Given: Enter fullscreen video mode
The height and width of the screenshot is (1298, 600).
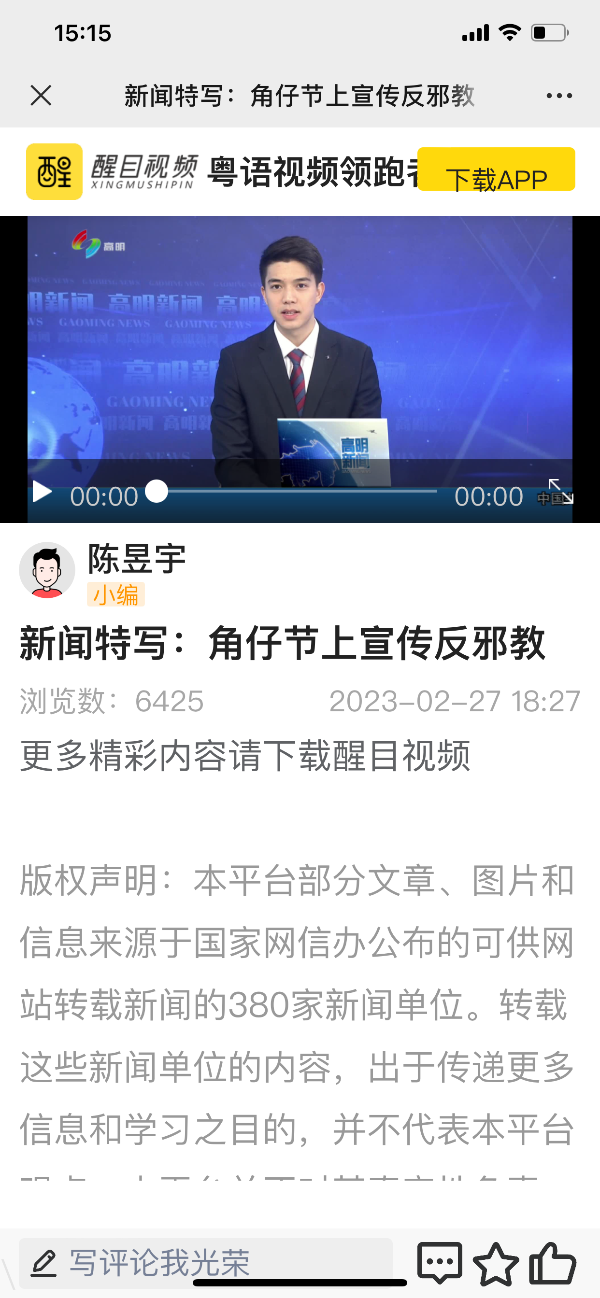Looking at the screenshot, I should [560, 492].
